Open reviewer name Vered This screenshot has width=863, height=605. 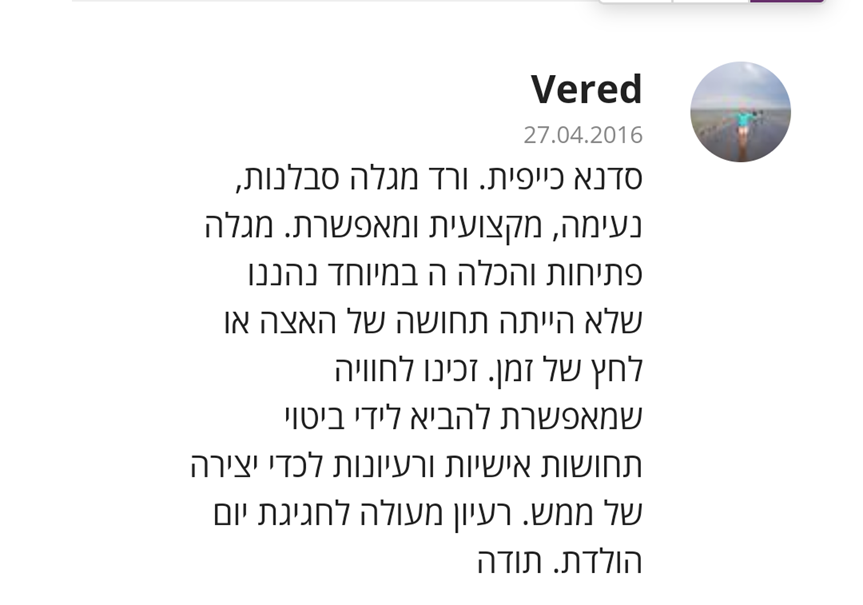point(586,89)
